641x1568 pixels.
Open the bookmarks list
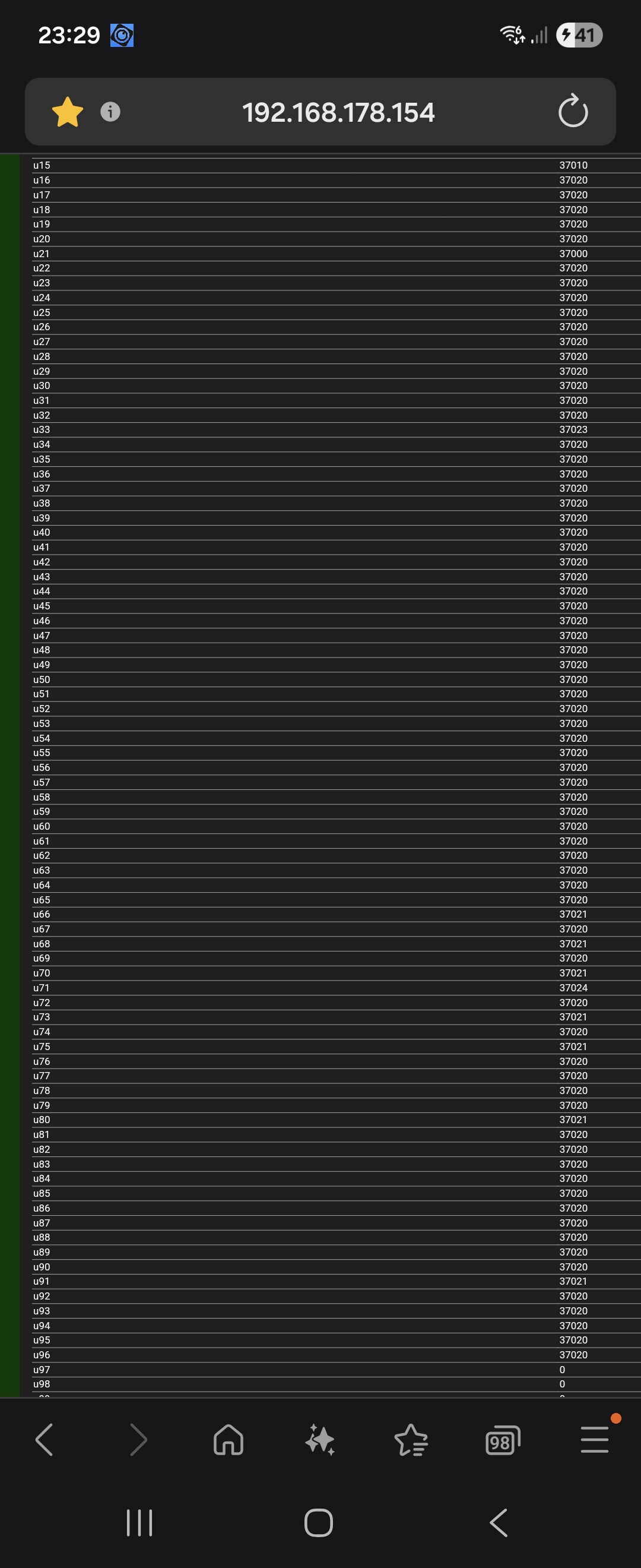(411, 1440)
